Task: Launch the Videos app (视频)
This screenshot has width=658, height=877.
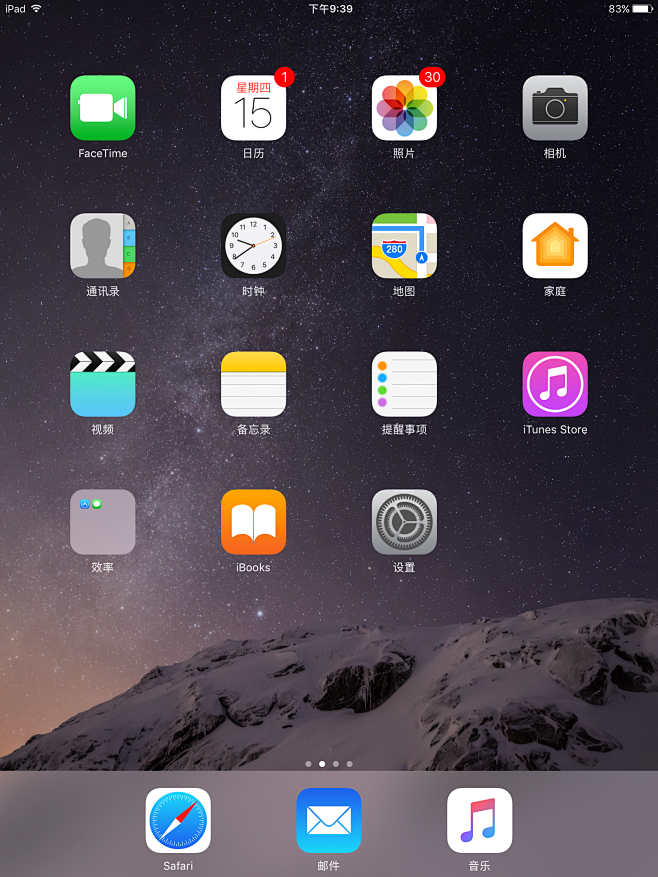Action: (102, 384)
